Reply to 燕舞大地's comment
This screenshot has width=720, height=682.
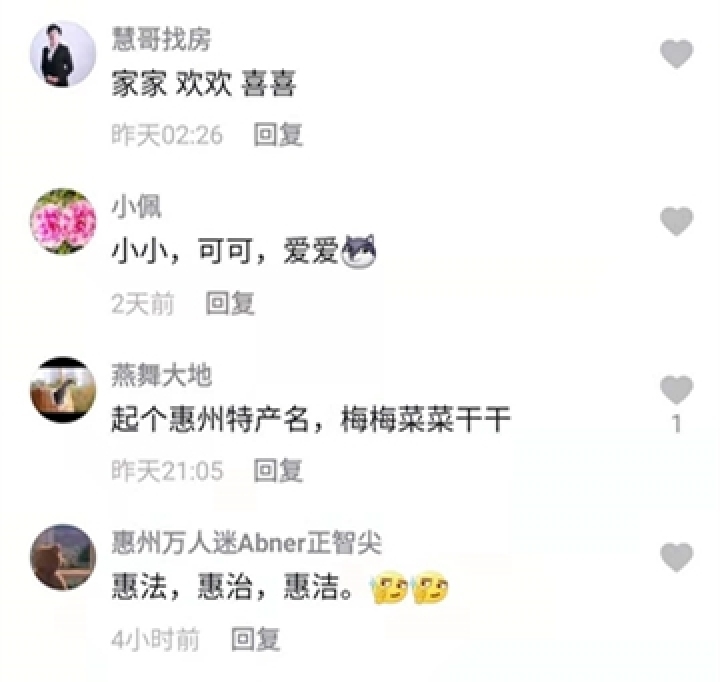tap(278, 470)
